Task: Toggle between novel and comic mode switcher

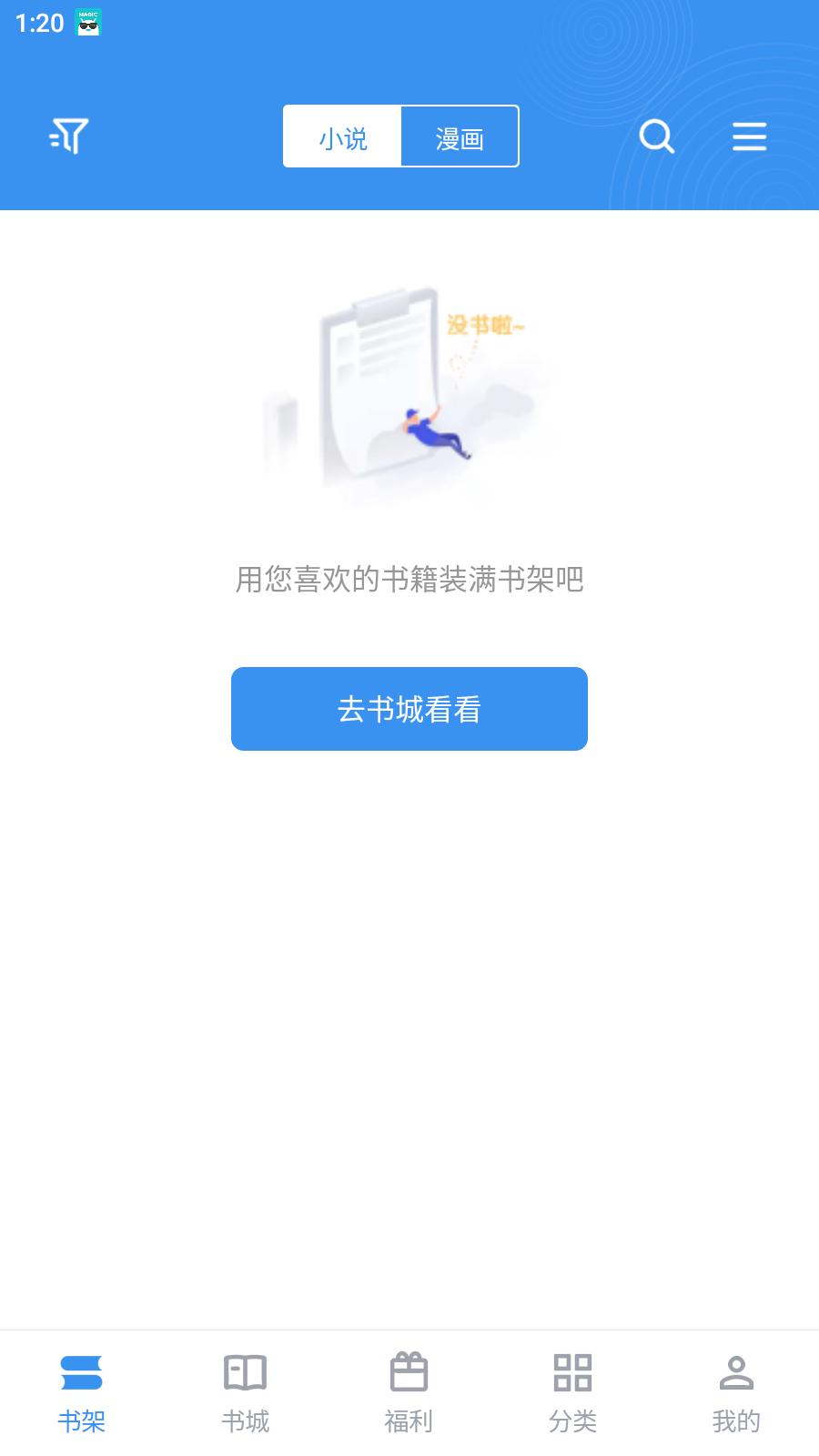Action: (401, 136)
